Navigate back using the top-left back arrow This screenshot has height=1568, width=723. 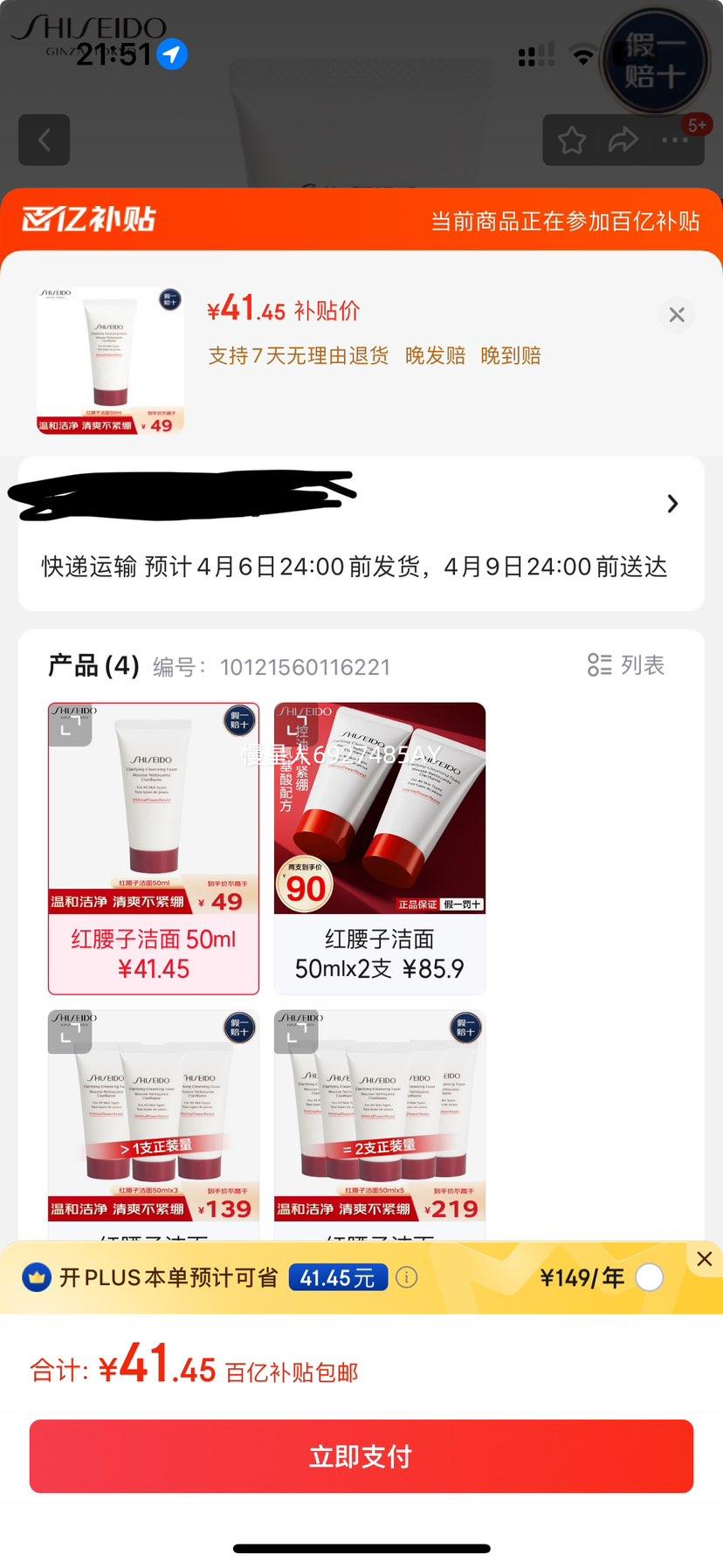[x=44, y=140]
